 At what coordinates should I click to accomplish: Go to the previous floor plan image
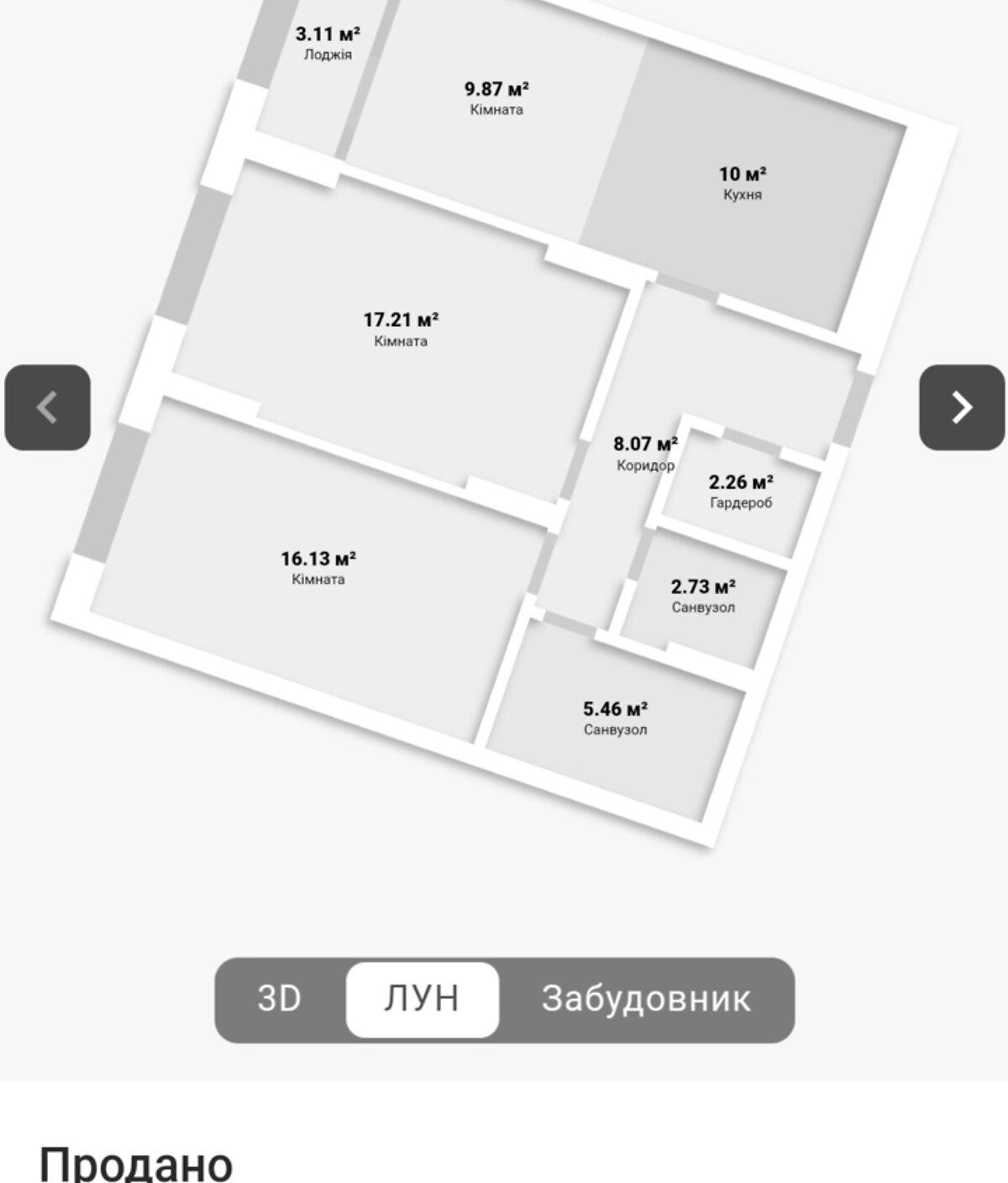(48, 407)
